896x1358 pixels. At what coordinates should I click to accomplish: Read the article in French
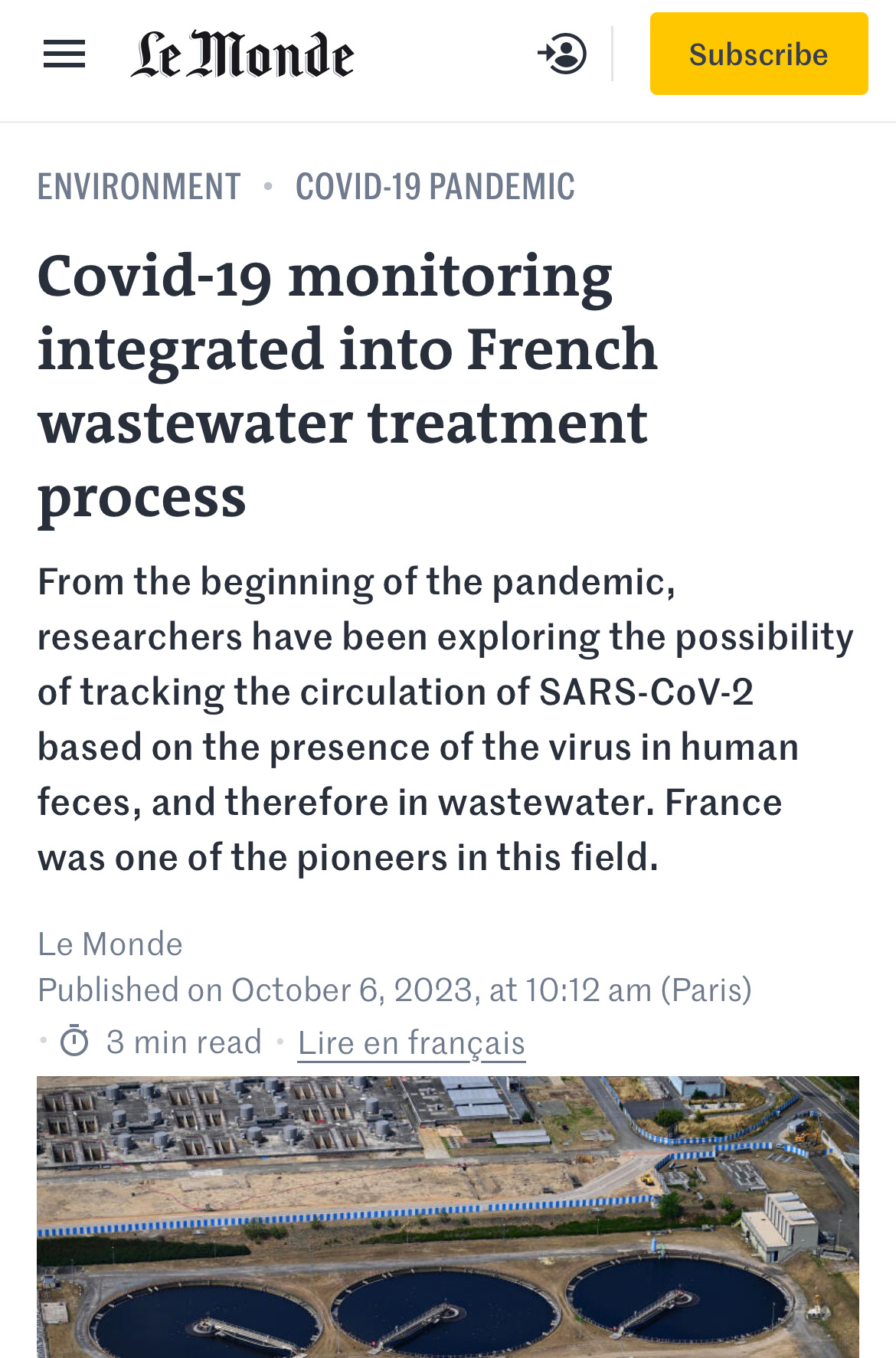[x=411, y=1042]
